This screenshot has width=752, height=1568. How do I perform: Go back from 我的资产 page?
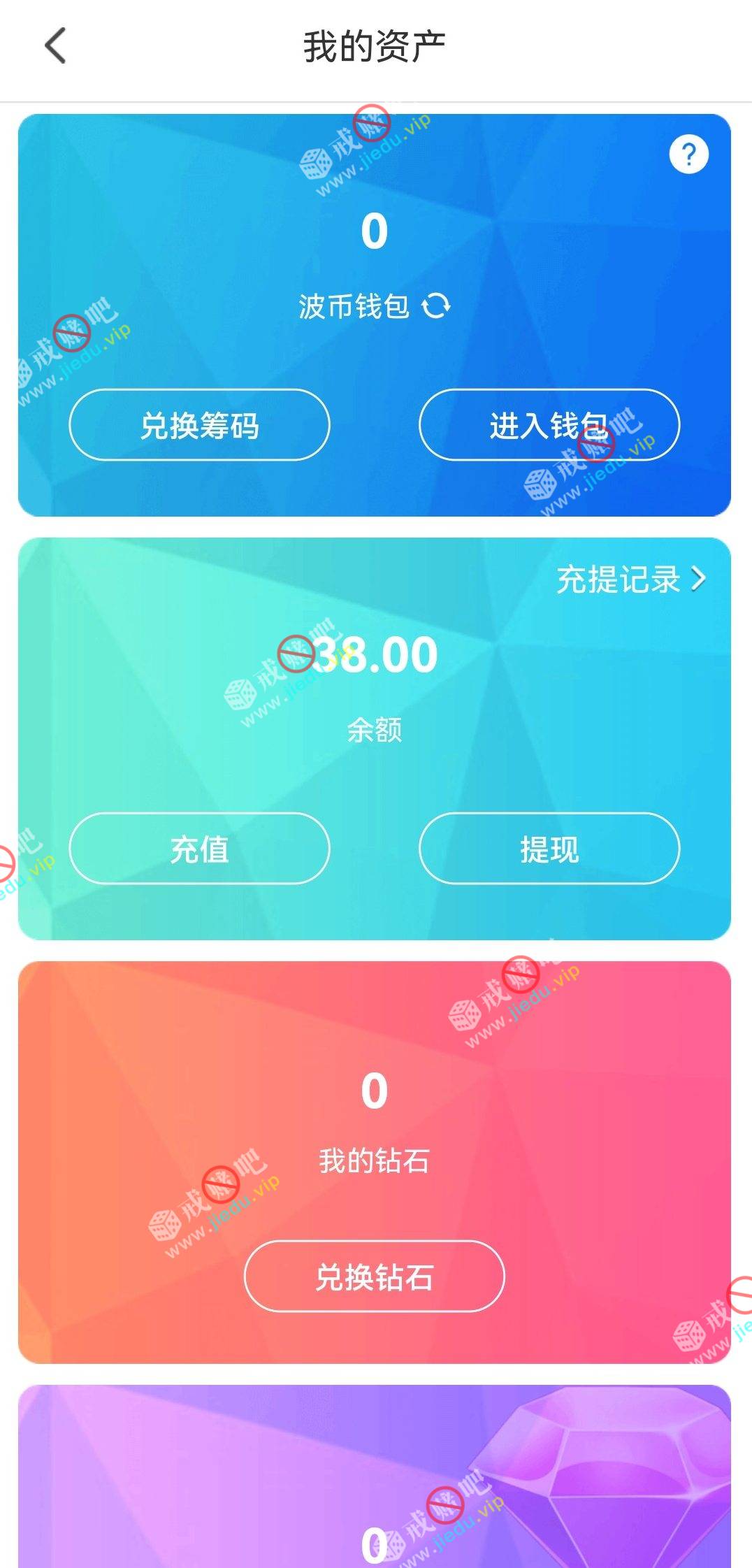pos(55,46)
